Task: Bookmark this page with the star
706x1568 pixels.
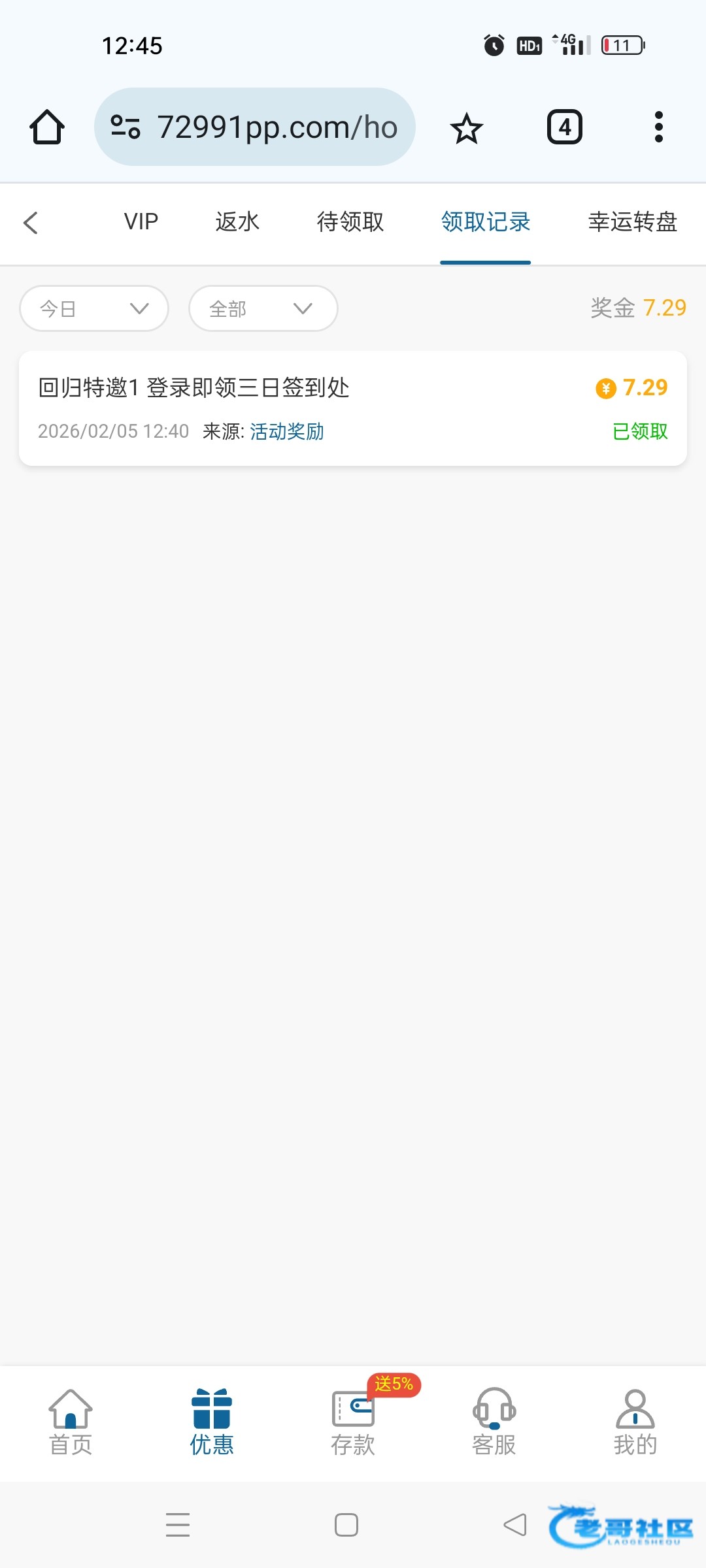Action: click(x=466, y=128)
